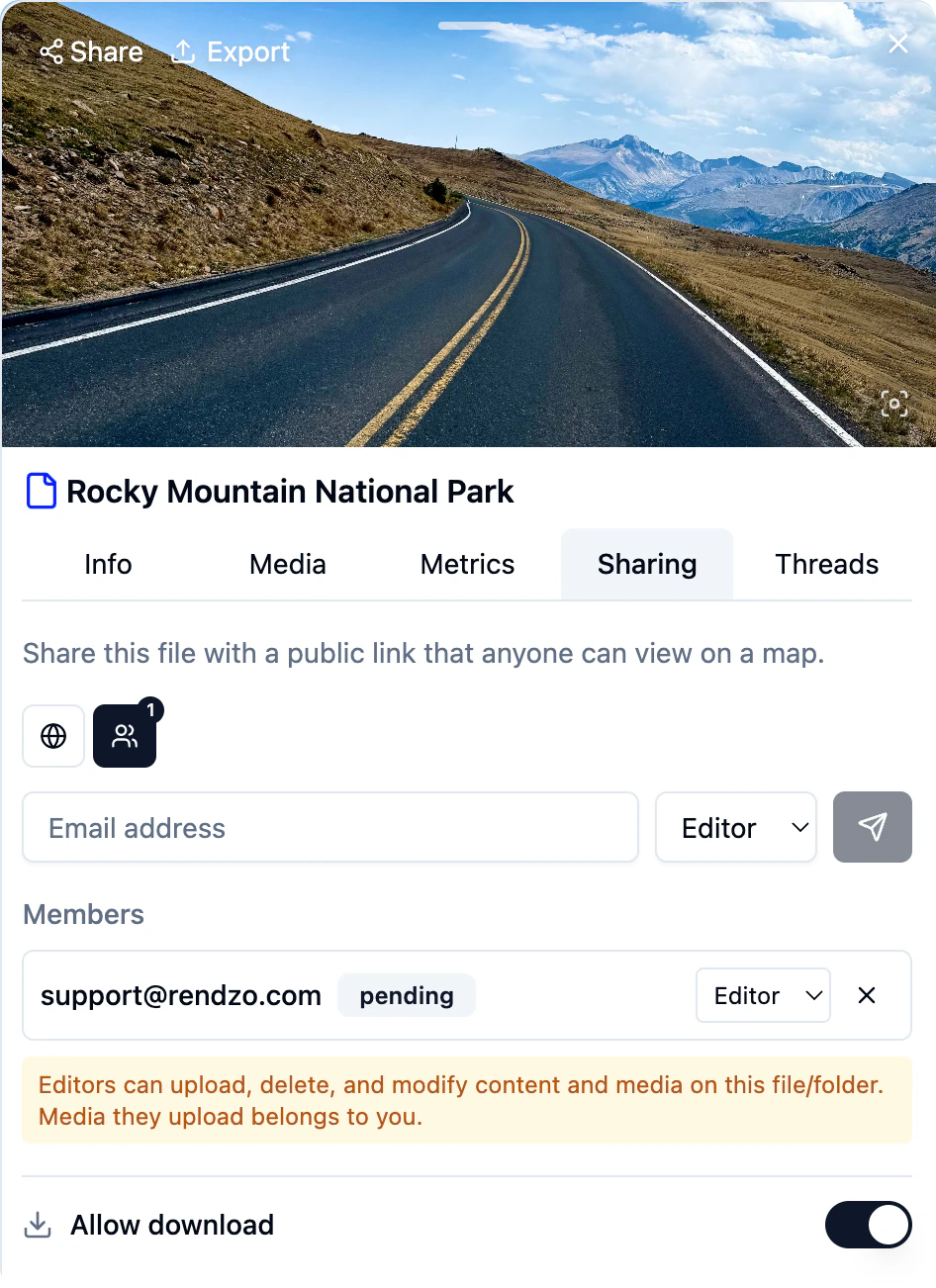Select the members sharing icon
This screenshot has height=1288, width=936.
pos(125,736)
